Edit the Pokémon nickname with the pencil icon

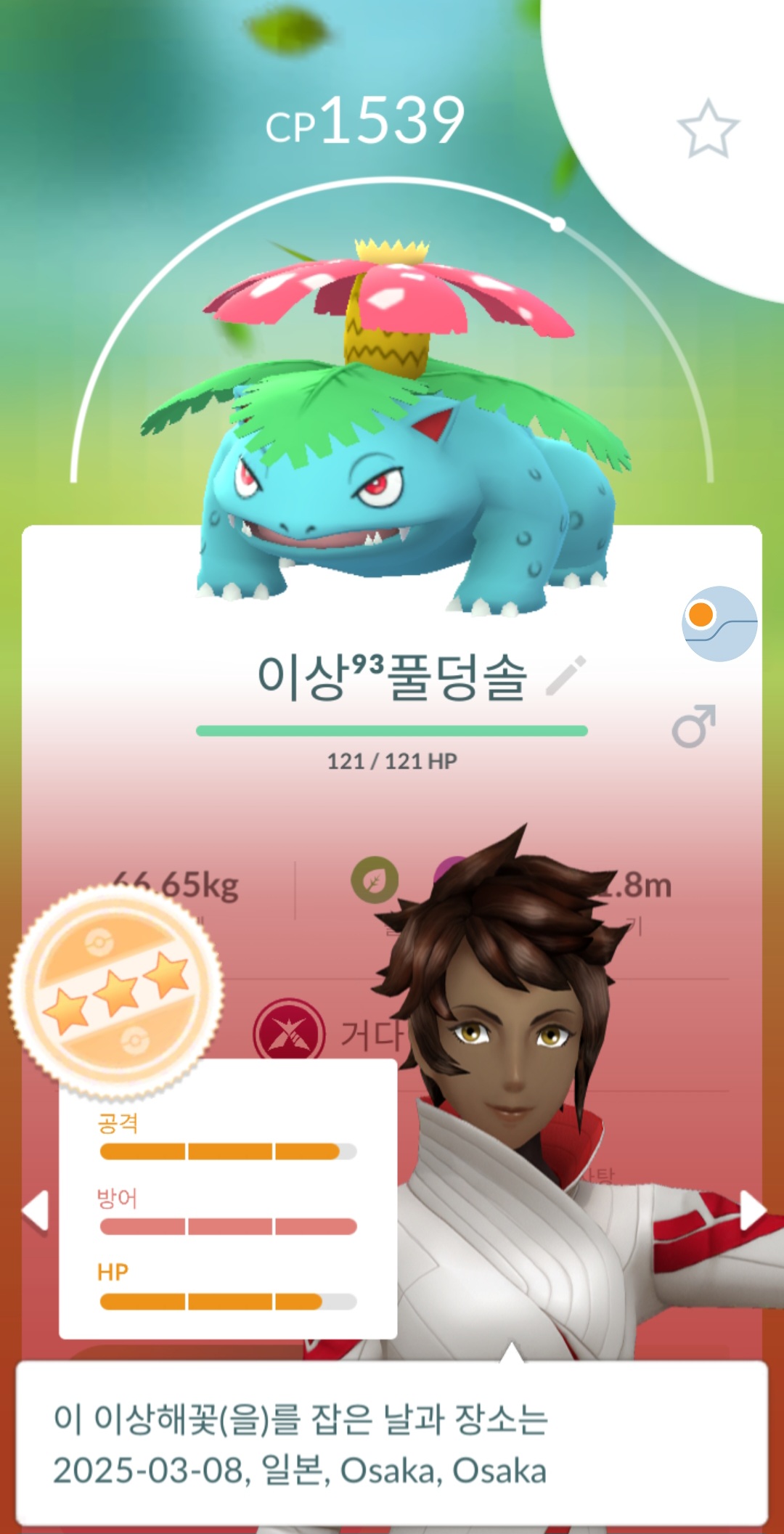566,676
